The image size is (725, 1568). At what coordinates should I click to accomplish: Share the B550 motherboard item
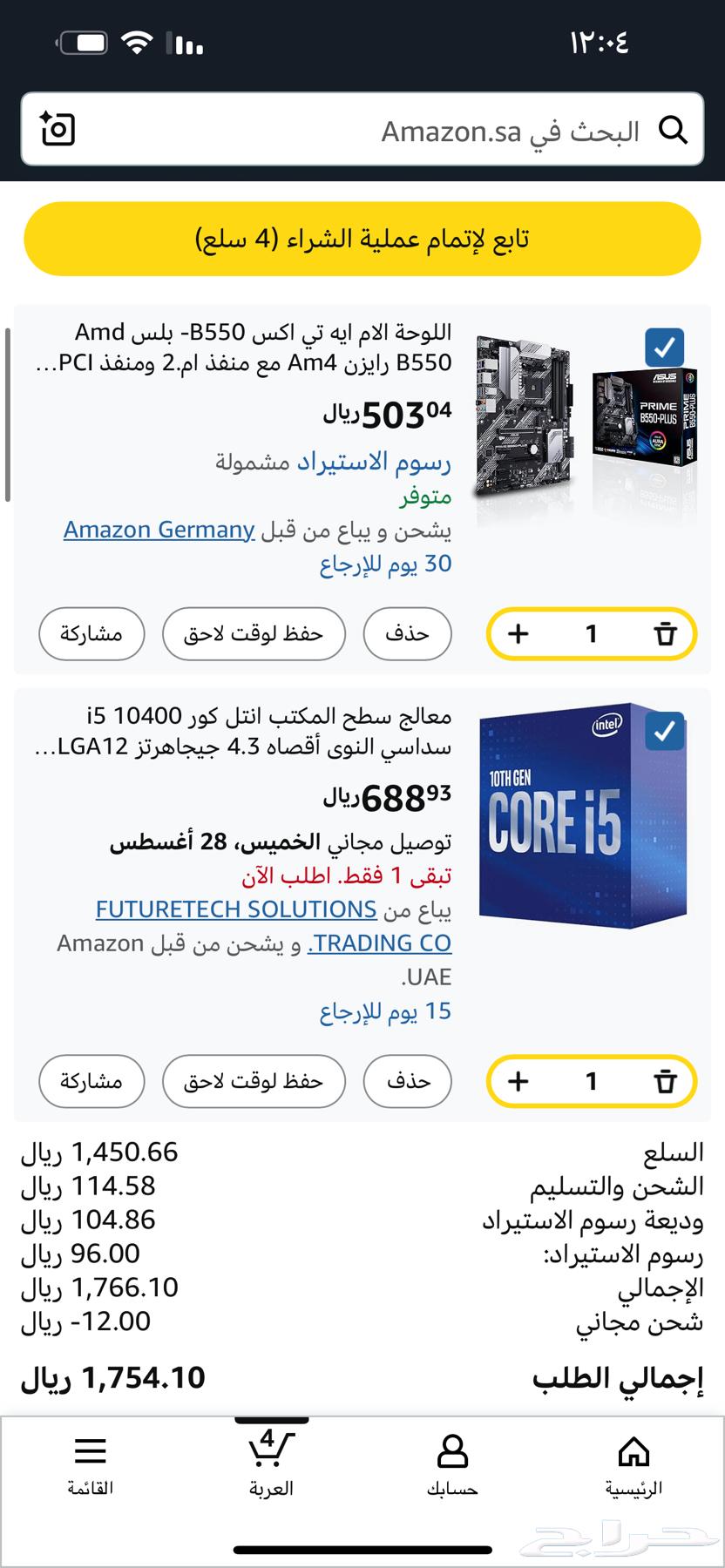(x=91, y=633)
